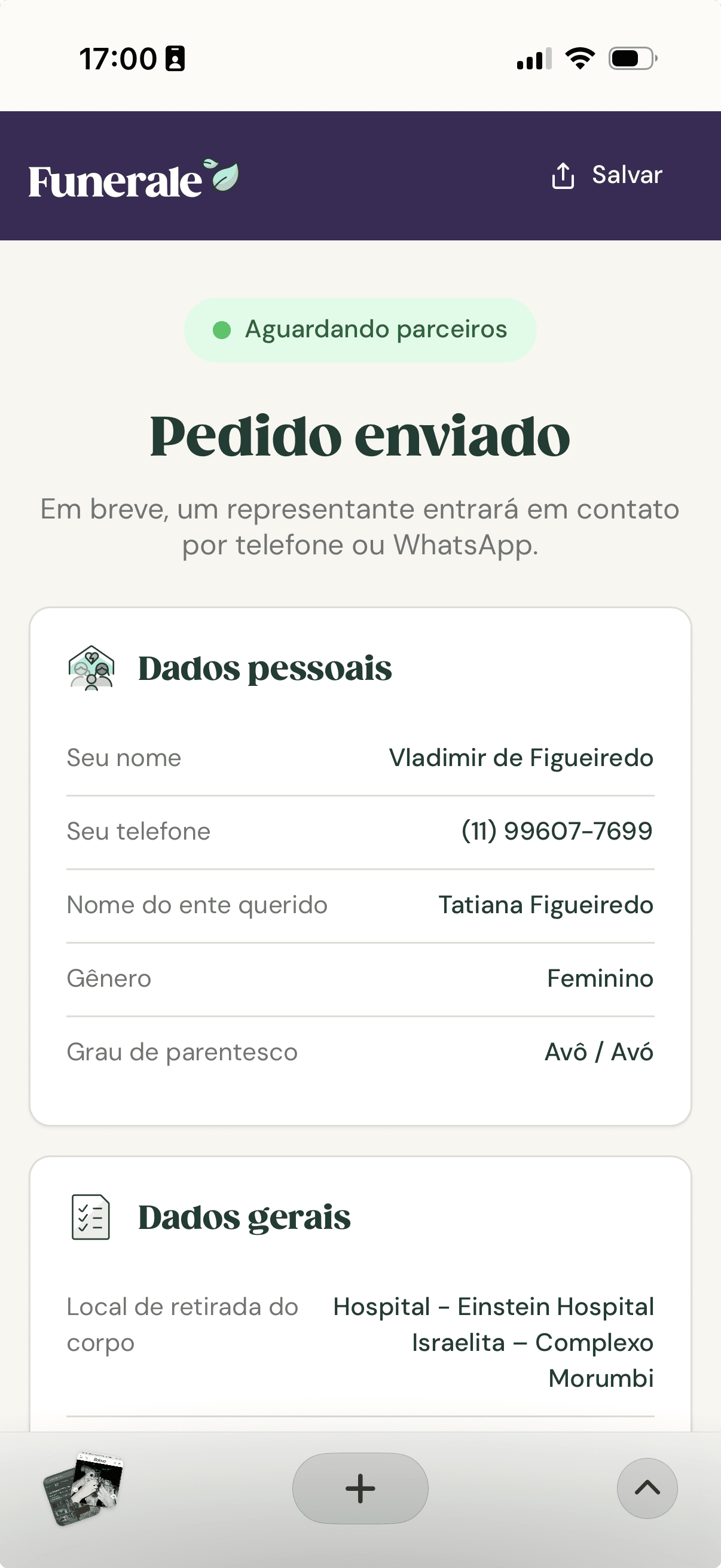
Task: Open a new tab with the plus button
Action: pyautogui.click(x=359, y=1488)
